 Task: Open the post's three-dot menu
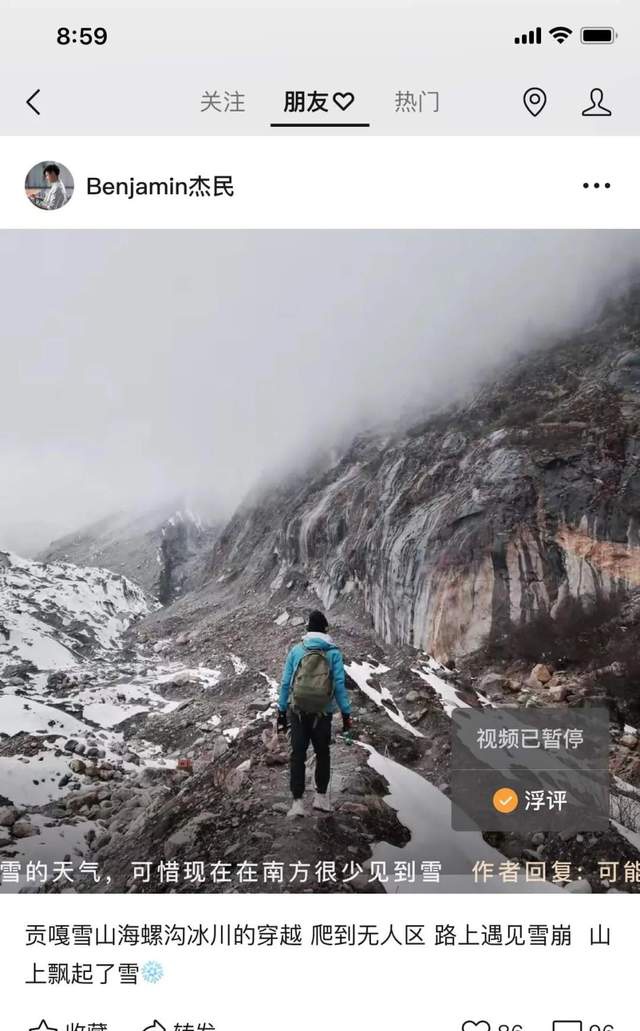point(596,186)
